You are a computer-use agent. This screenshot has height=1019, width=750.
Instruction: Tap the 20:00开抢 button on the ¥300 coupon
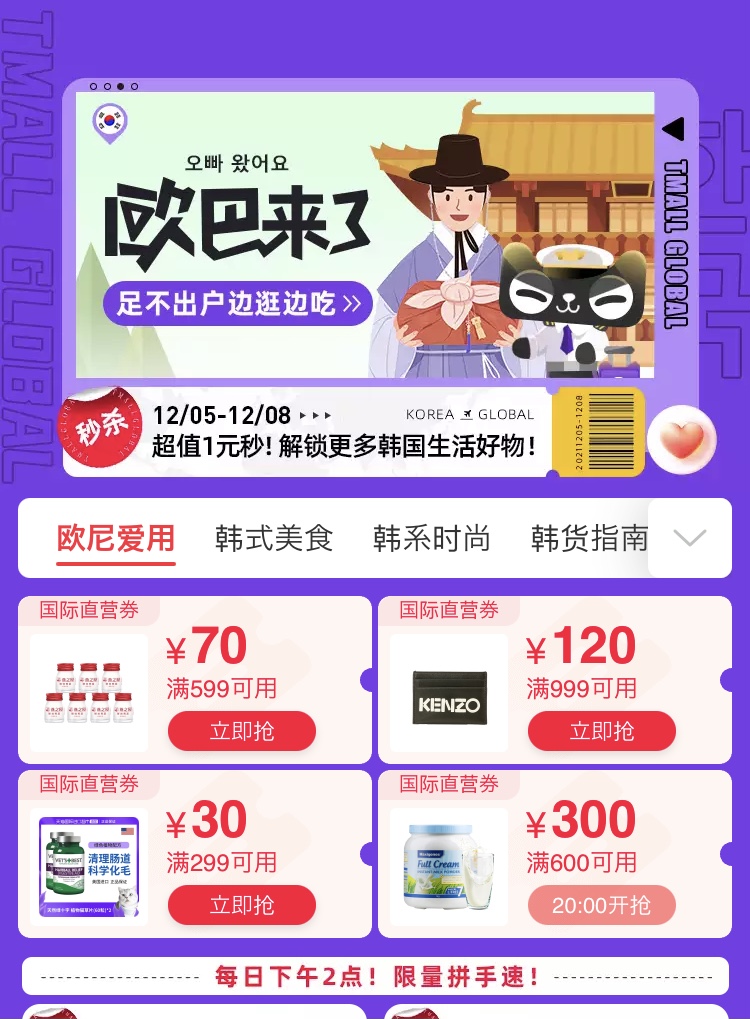[x=602, y=905]
